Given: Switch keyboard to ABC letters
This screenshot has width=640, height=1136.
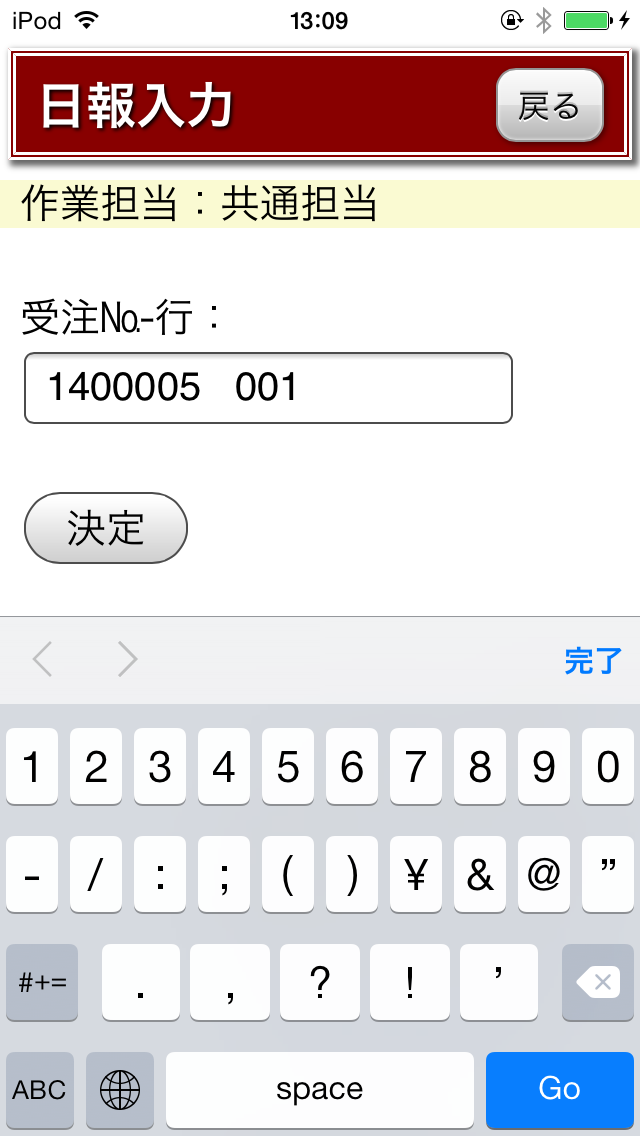Looking at the screenshot, I should [39, 1089].
